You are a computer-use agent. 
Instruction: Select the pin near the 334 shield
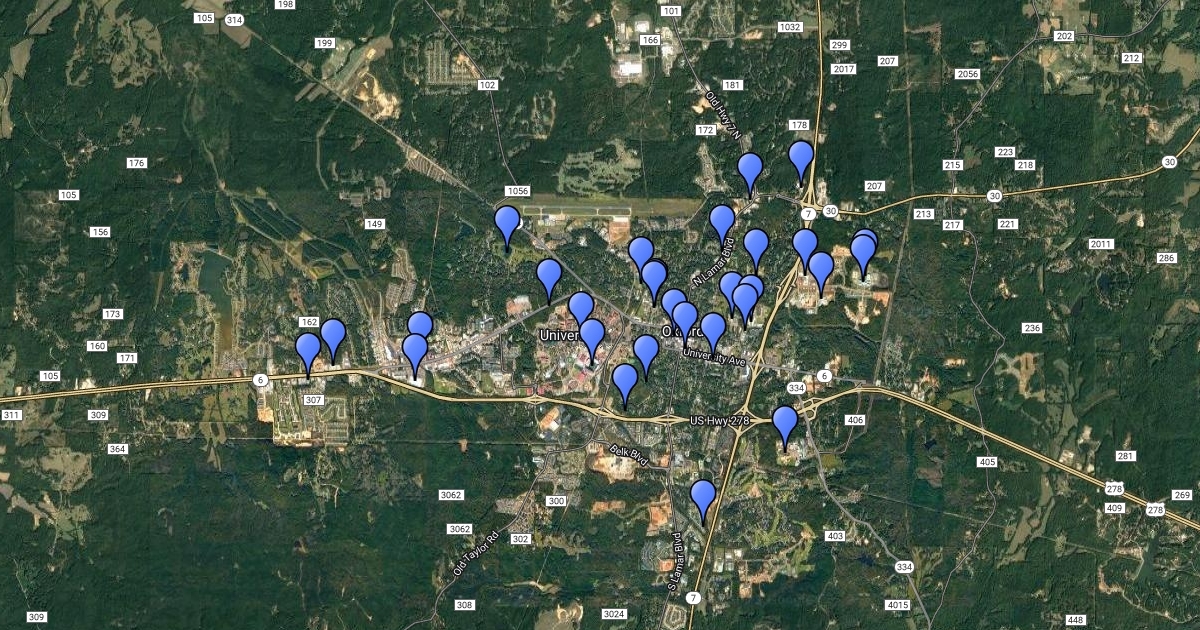(785, 423)
